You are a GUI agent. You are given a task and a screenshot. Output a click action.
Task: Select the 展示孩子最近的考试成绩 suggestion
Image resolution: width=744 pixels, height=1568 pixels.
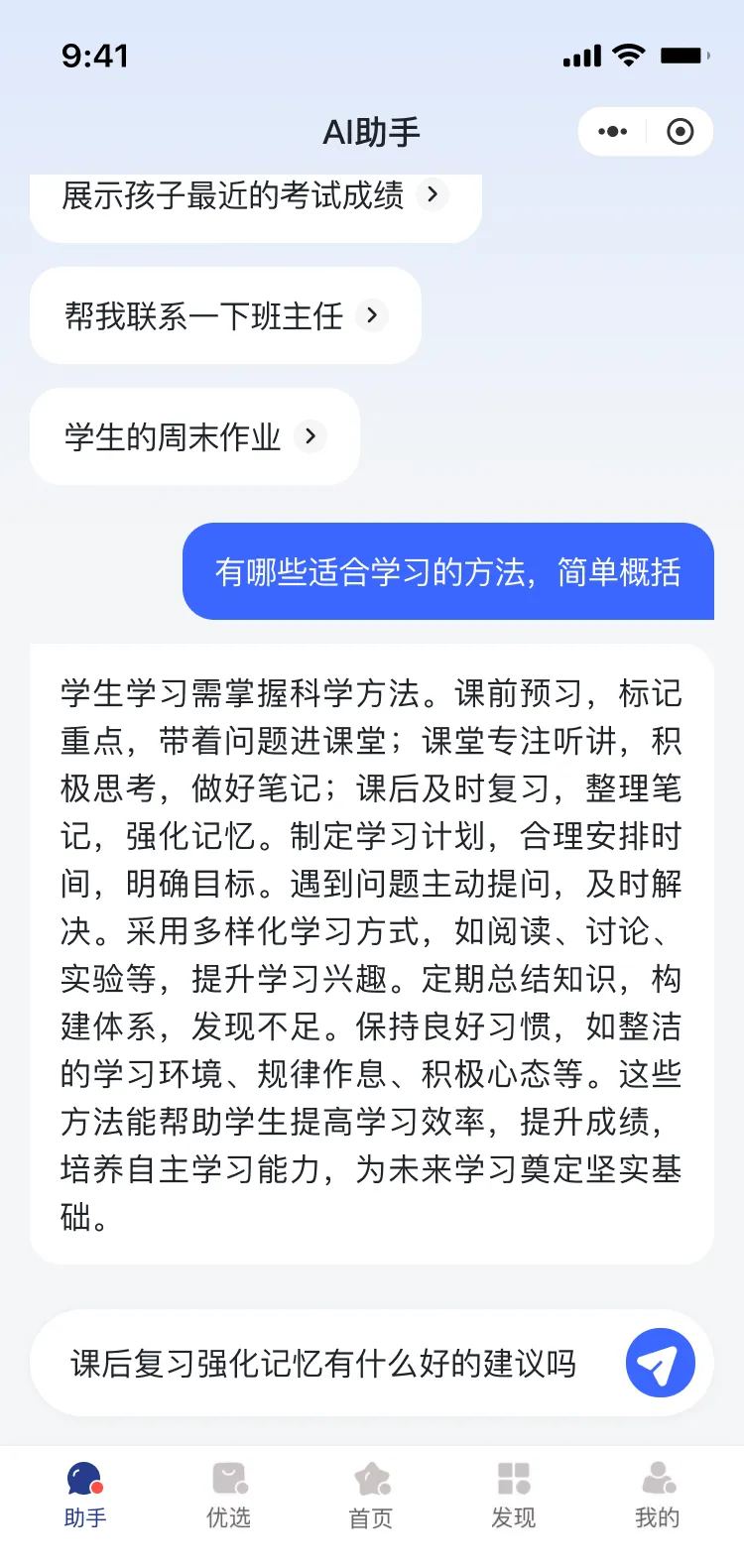pyautogui.click(x=255, y=198)
